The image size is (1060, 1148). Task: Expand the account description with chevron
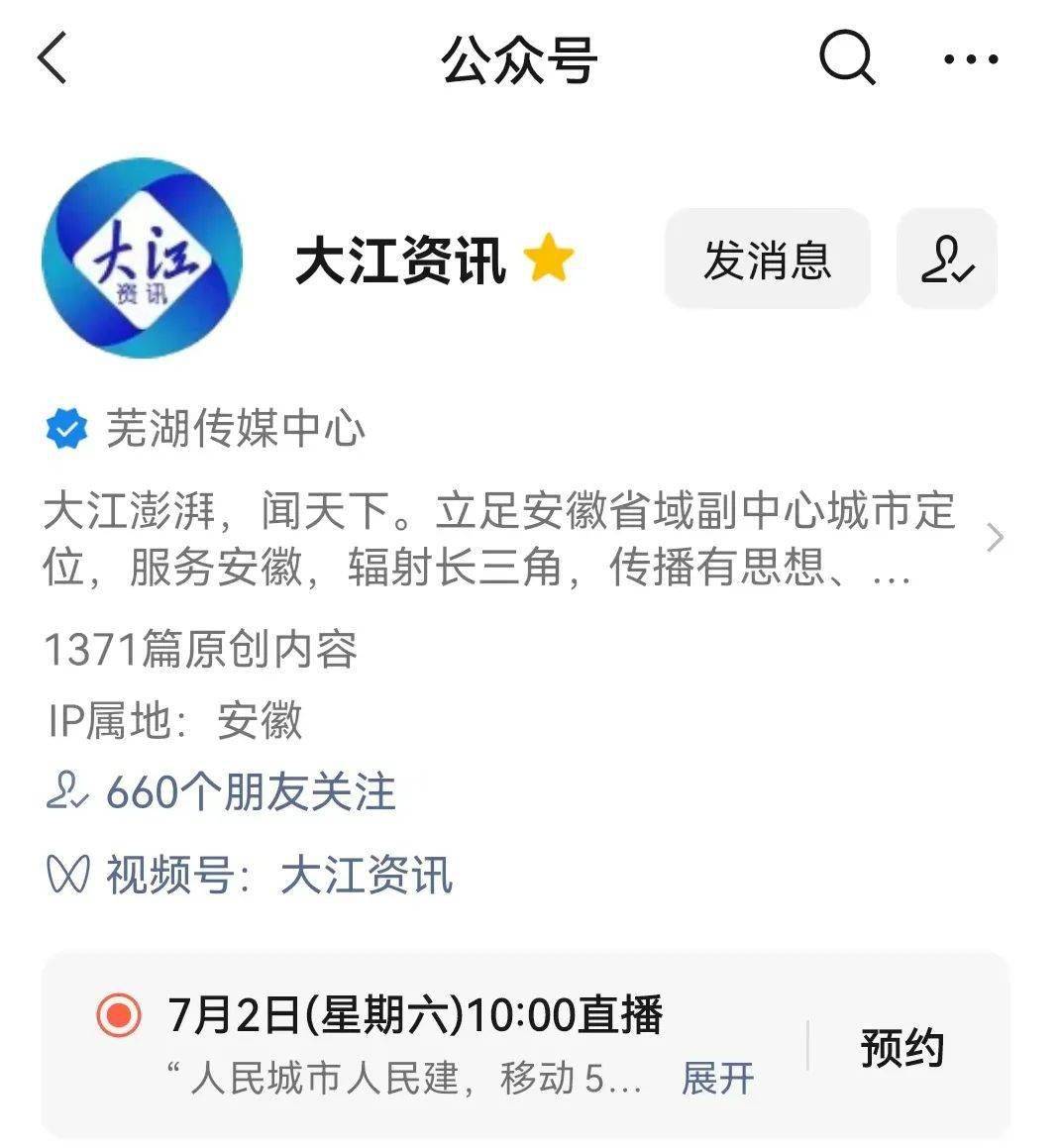(995, 538)
